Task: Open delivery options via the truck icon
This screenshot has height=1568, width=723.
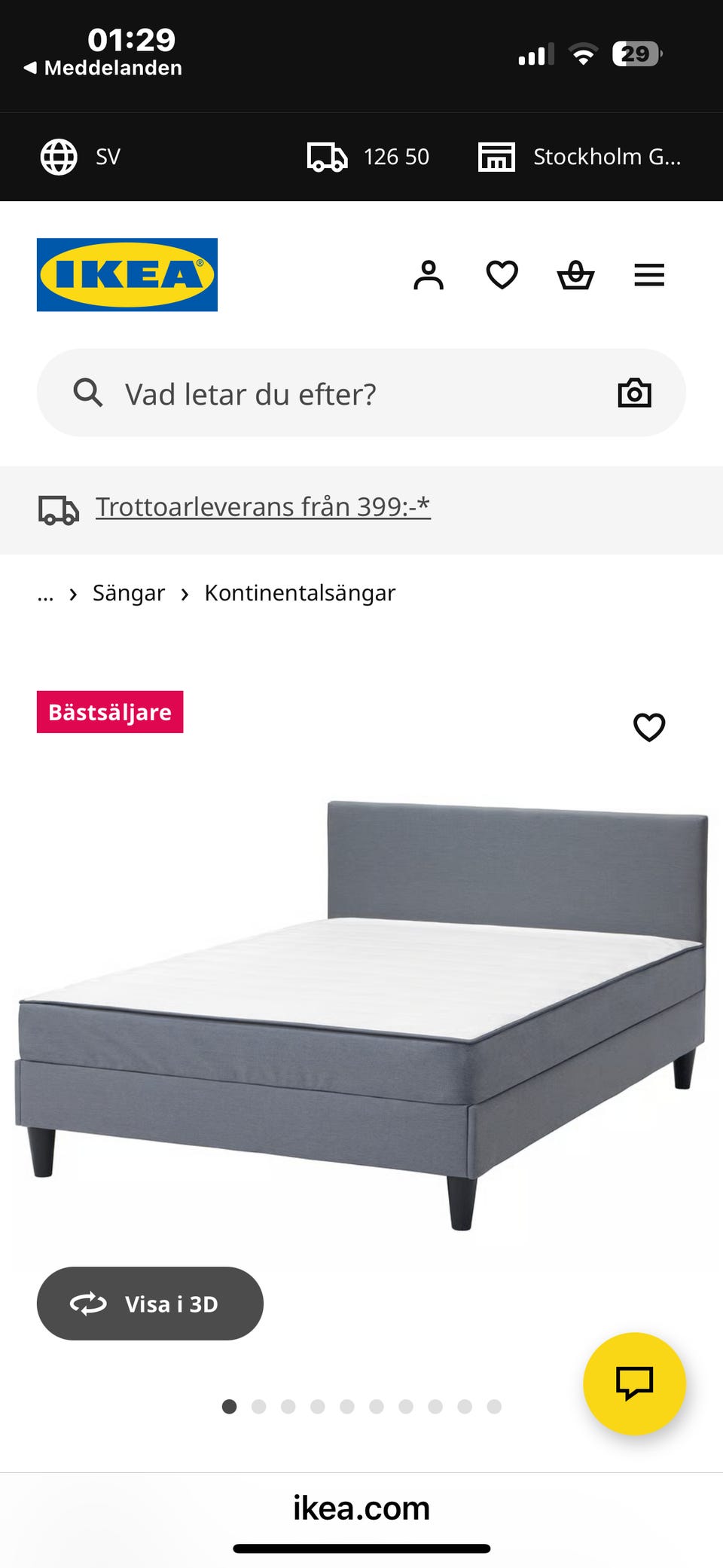Action: click(327, 157)
